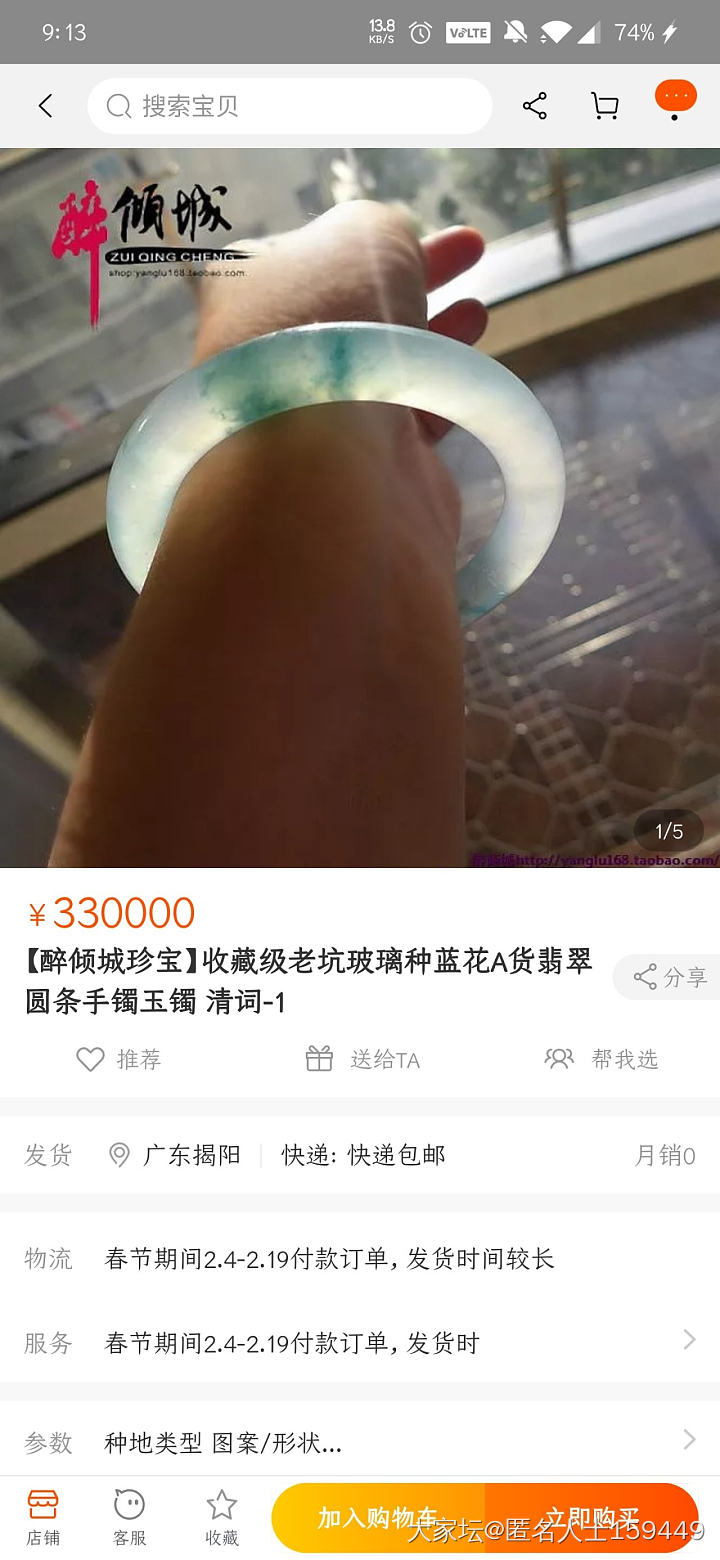Expand the 服务 service details row
The height and width of the screenshot is (1560, 720).
point(360,1342)
